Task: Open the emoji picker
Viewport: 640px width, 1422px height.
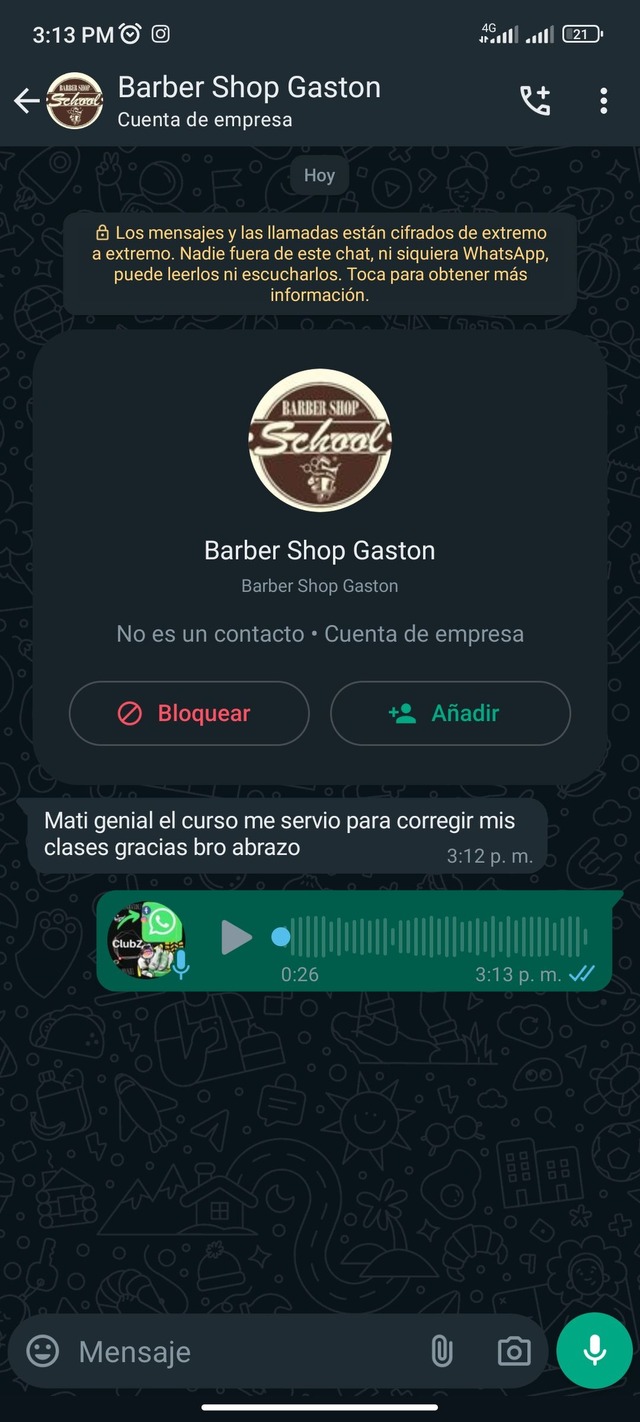Action: click(42, 1352)
